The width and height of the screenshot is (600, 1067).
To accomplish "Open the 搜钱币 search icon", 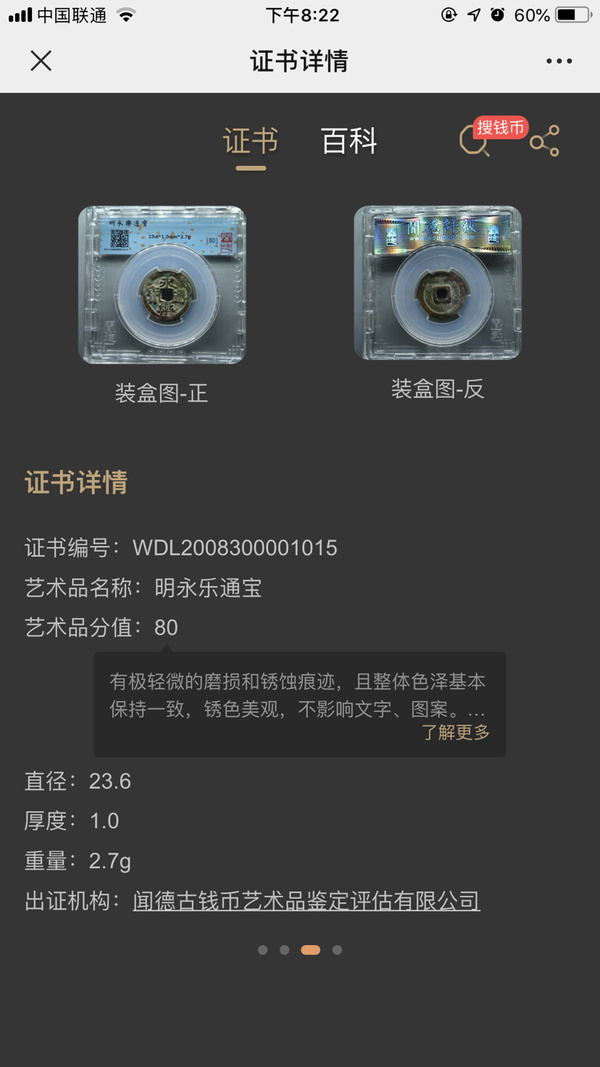I will [474, 142].
